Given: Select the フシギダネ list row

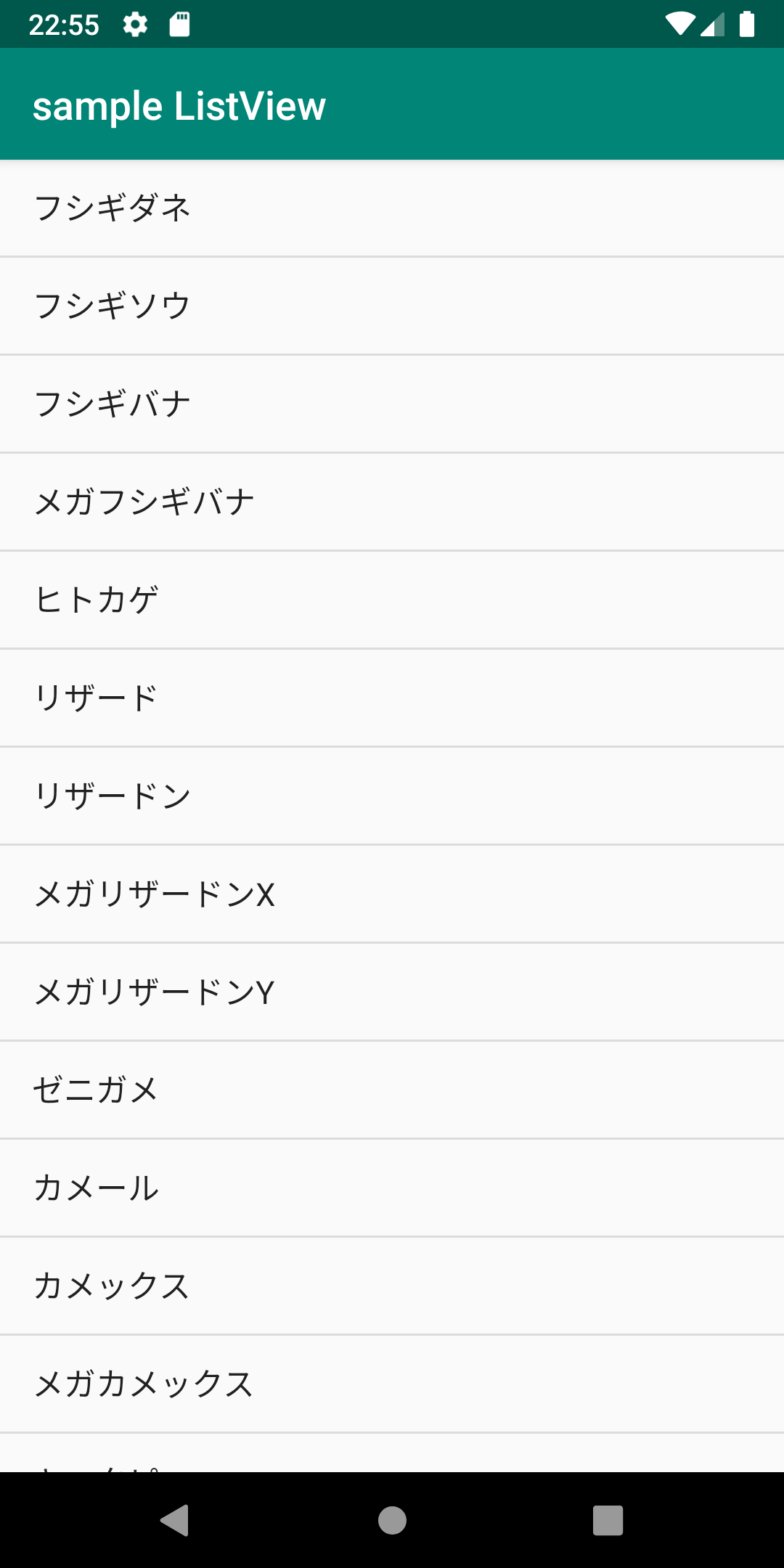Looking at the screenshot, I should 392,208.
